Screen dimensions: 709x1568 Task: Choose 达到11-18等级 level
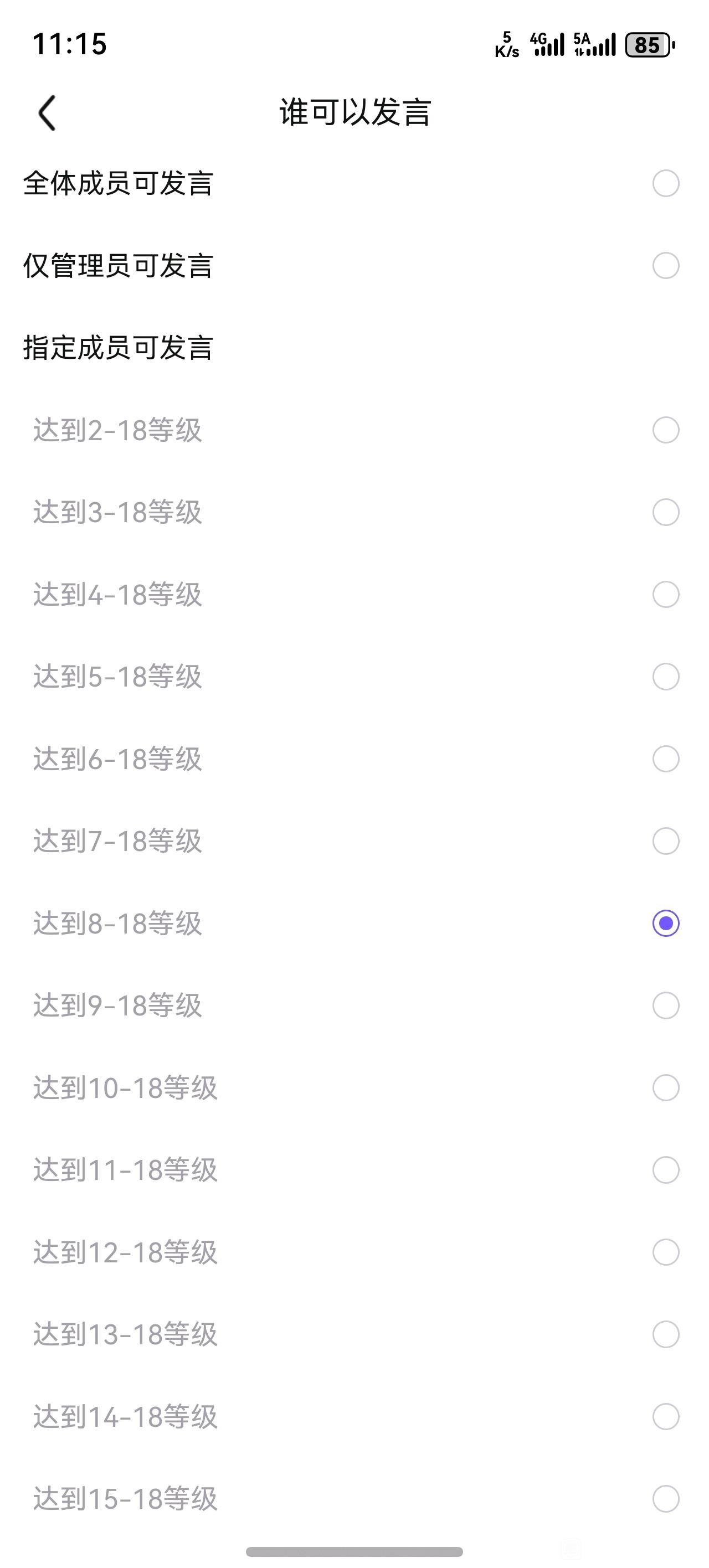[665, 1170]
